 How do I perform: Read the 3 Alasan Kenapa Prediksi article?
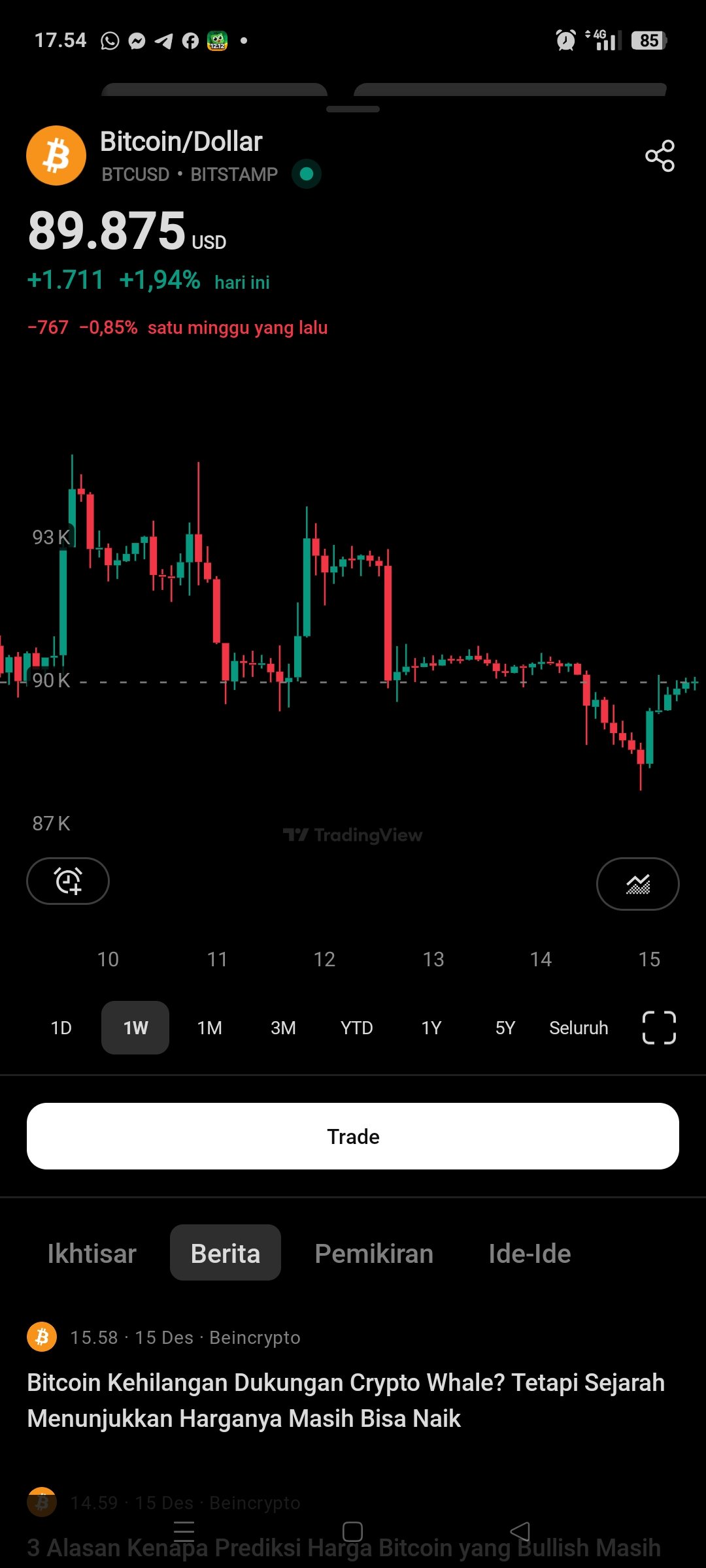point(344,1547)
